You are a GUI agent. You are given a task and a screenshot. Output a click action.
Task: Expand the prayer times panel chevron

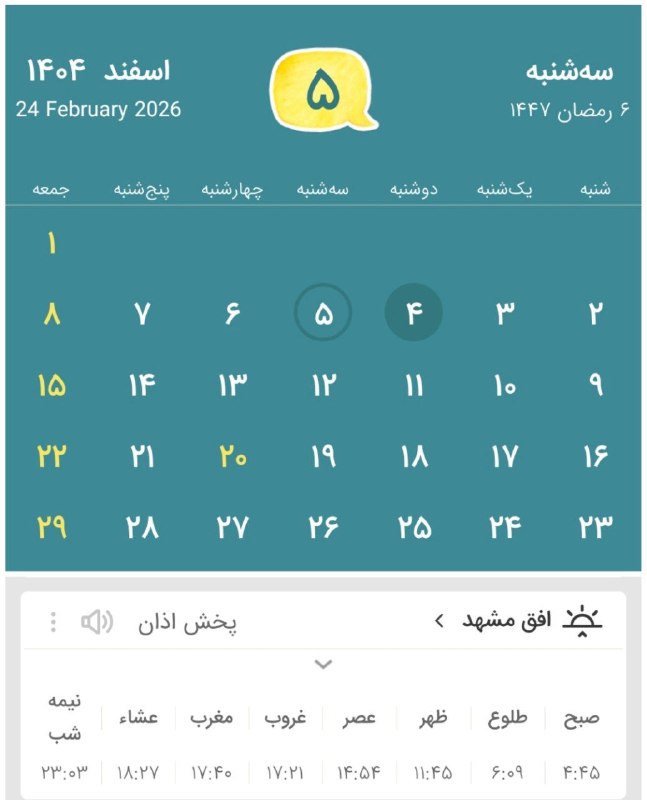pyautogui.click(x=323, y=664)
